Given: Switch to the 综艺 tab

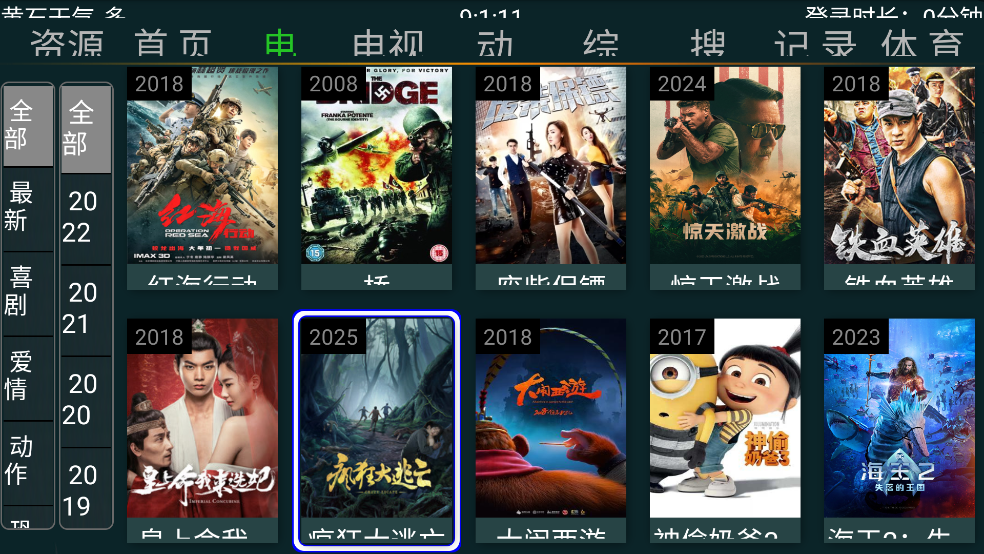Looking at the screenshot, I should [601, 43].
